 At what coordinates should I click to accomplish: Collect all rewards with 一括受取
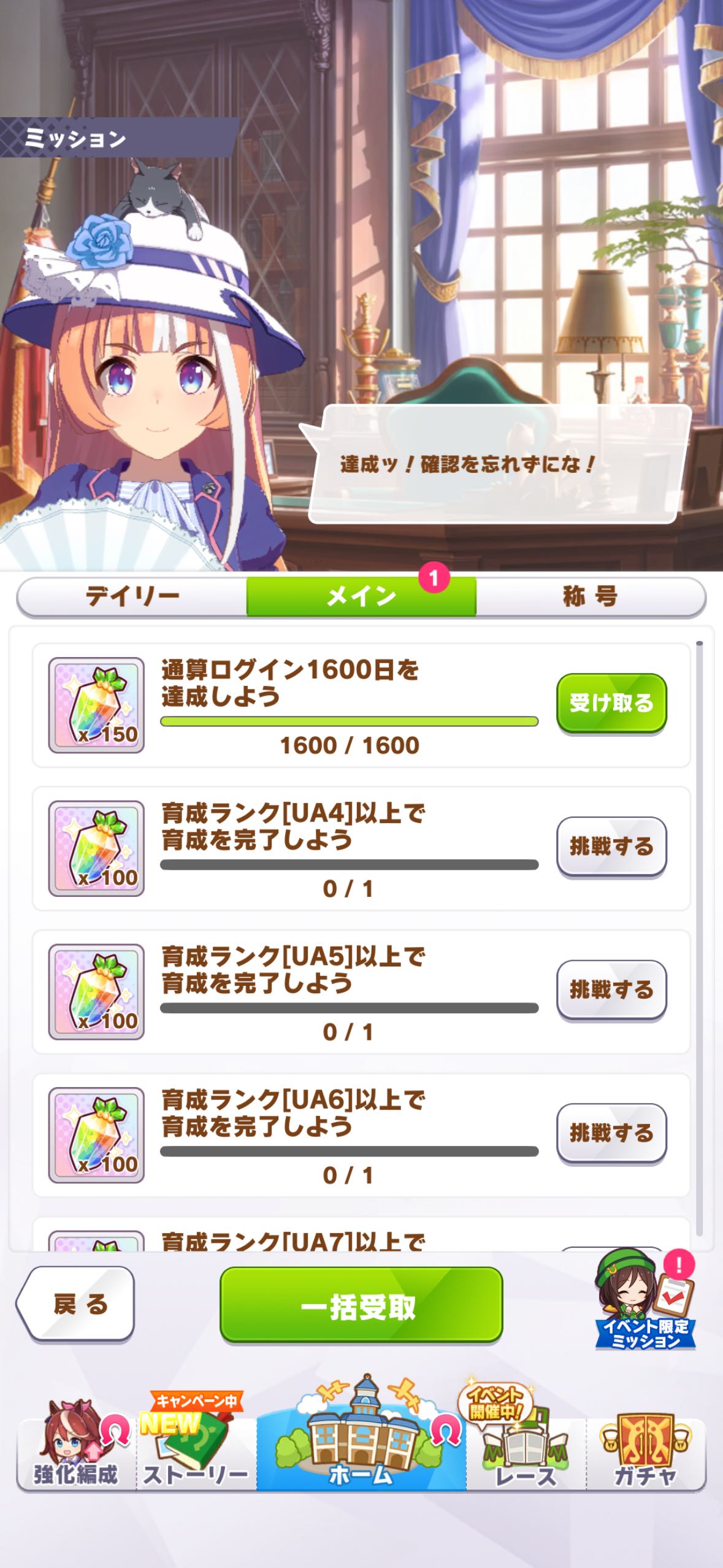[x=361, y=1305]
